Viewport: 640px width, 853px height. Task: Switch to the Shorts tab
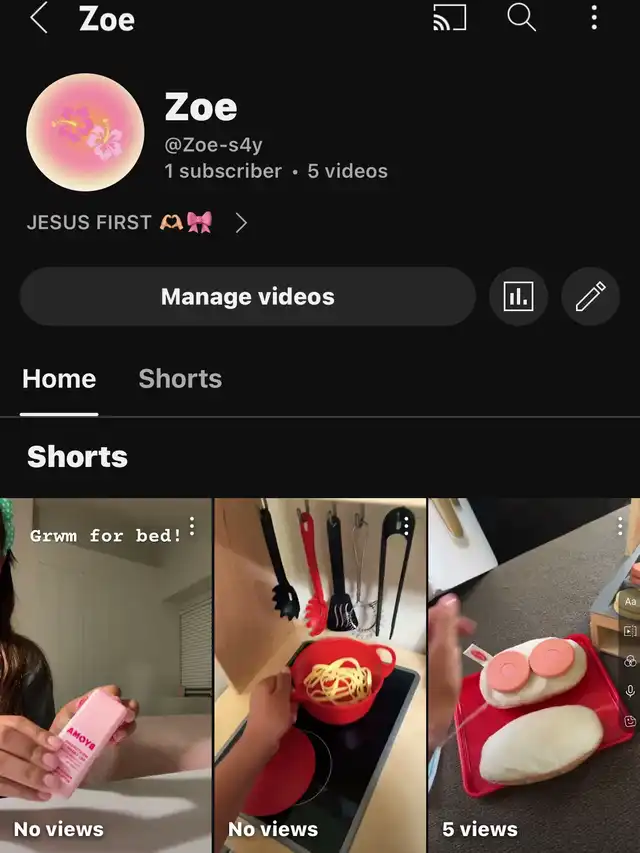[x=180, y=379]
